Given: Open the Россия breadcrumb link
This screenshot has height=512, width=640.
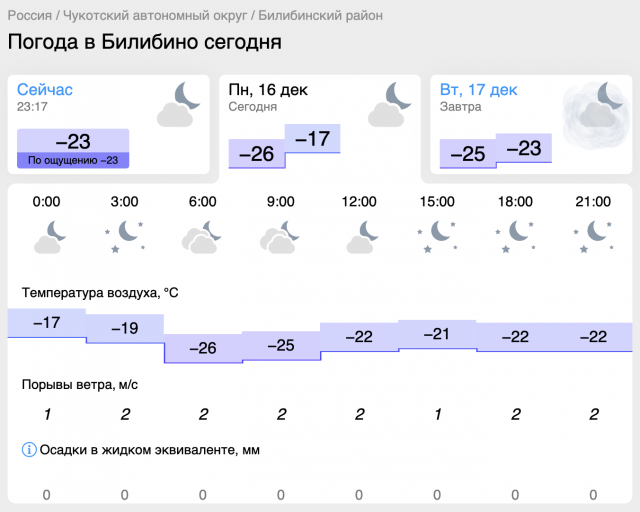Looking at the screenshot, I should point(30,16).
